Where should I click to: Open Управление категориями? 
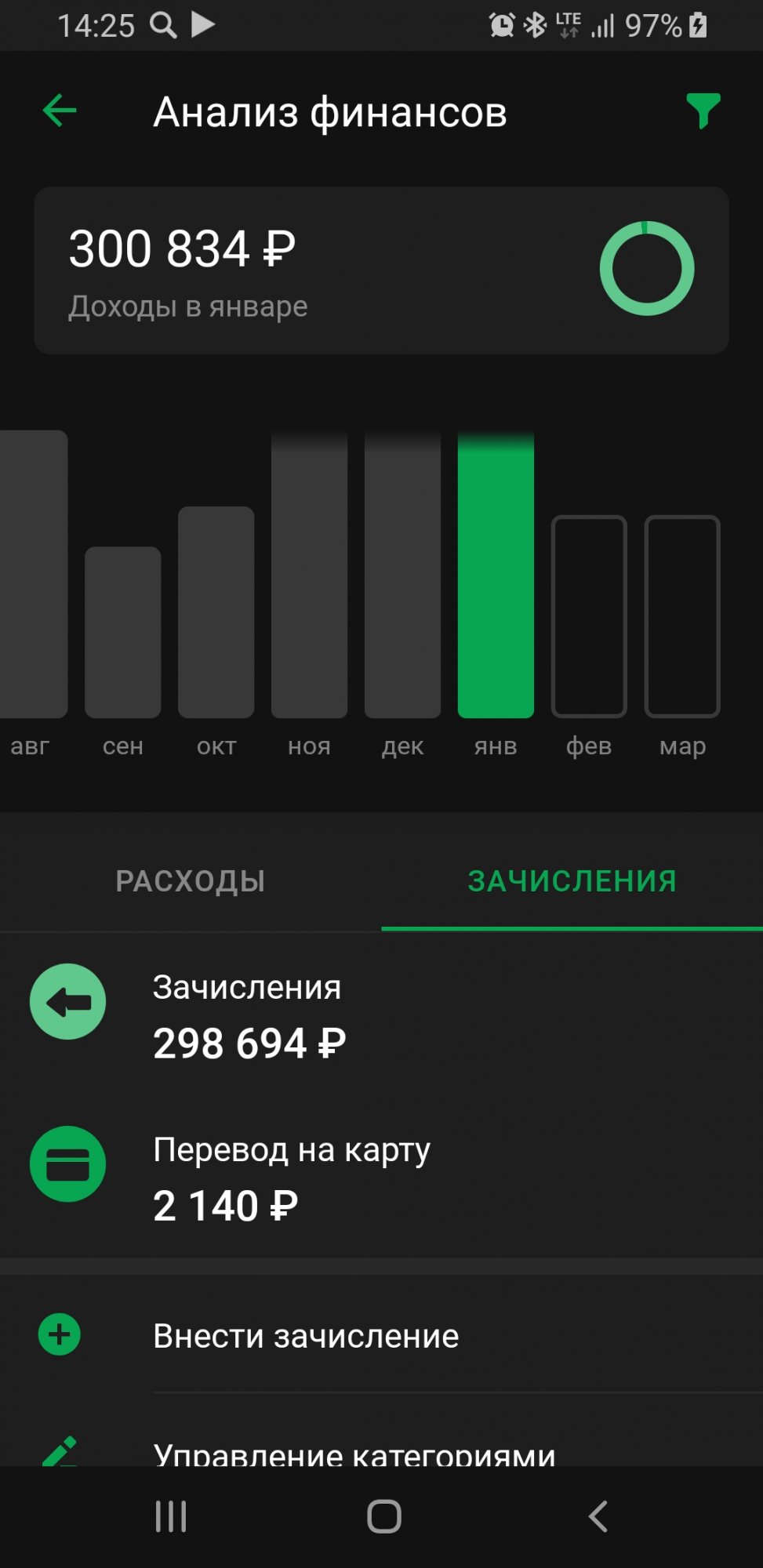(355, 1455)
